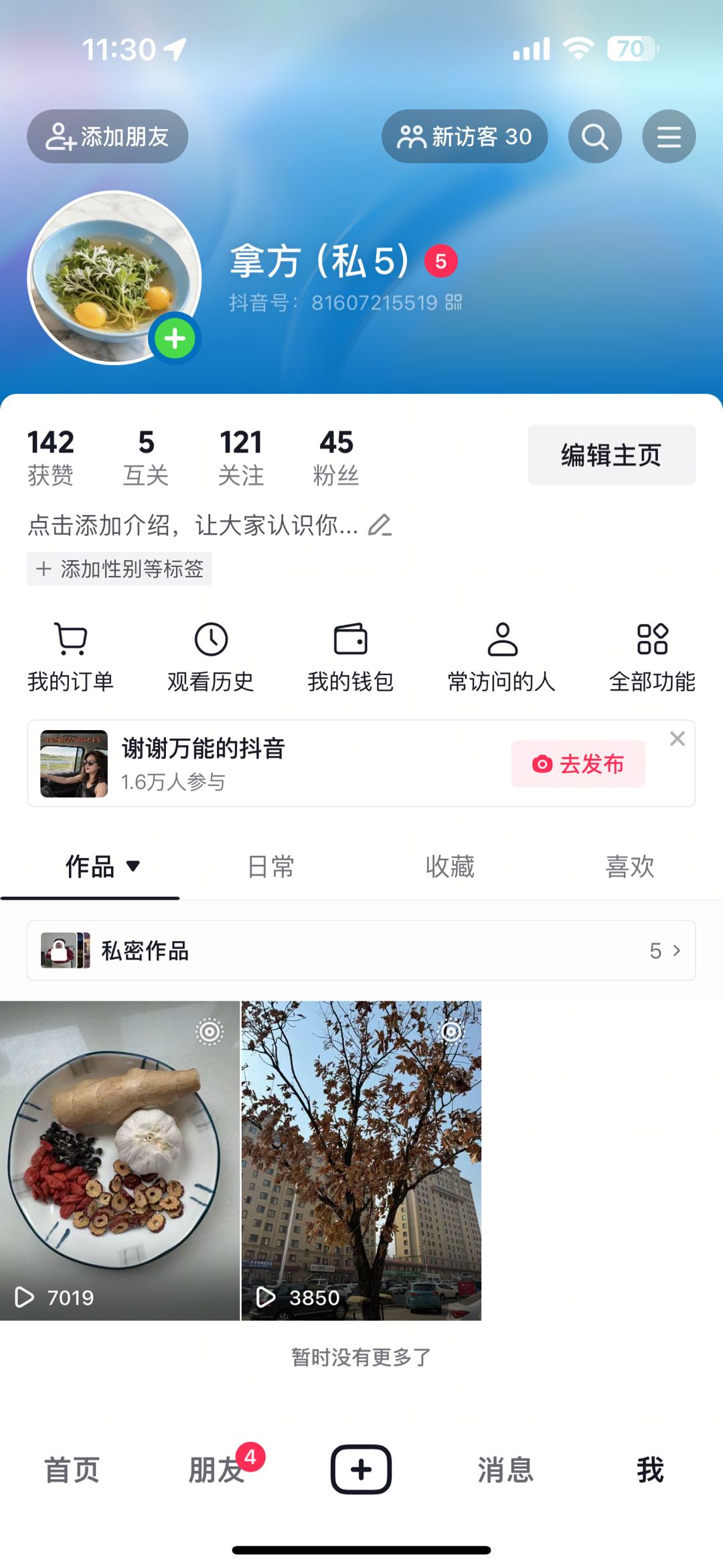Dismiss the 谢谢万能的抖音 banner
The width and height of the screenshot is (723, 1568).
click(x=677, y=737)
